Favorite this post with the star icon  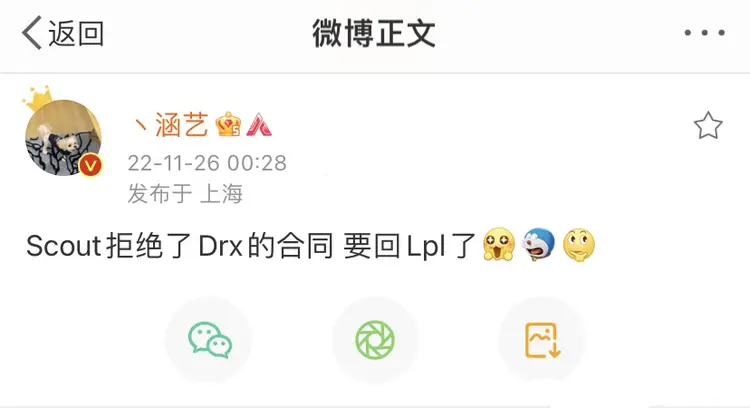[708, 125]
